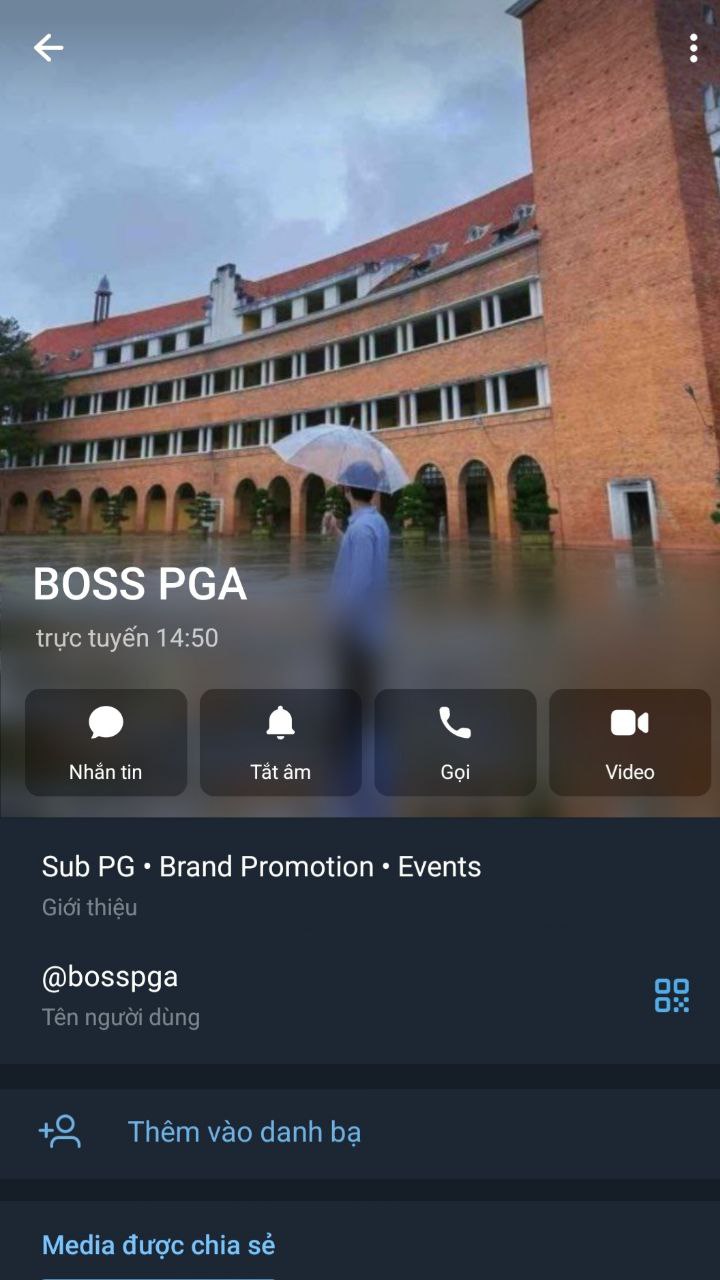Open the BOSS PGA profile photo

click(x=360, y=300)
